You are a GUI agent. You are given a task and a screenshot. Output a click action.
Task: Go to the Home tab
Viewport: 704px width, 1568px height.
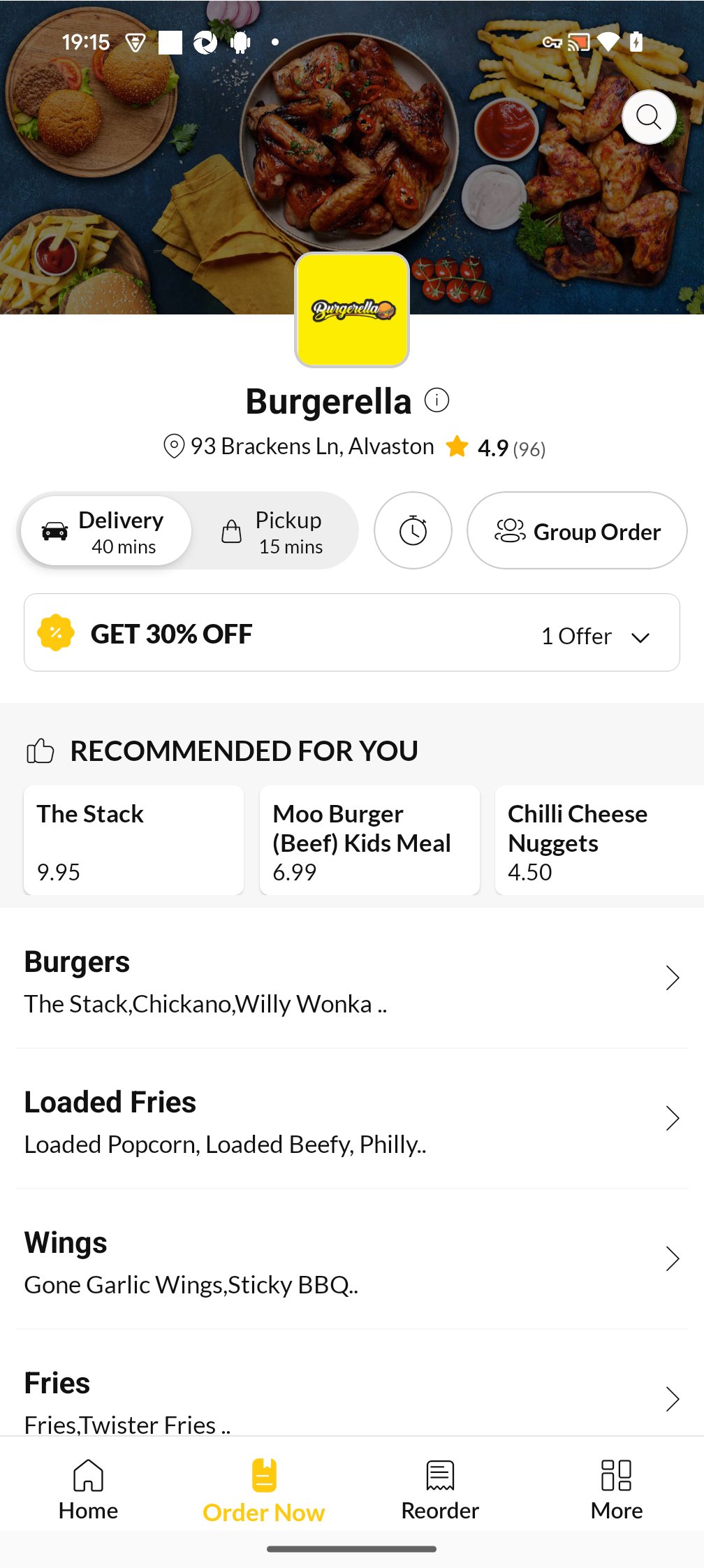pyautogui.click(x=88, y=1488)
